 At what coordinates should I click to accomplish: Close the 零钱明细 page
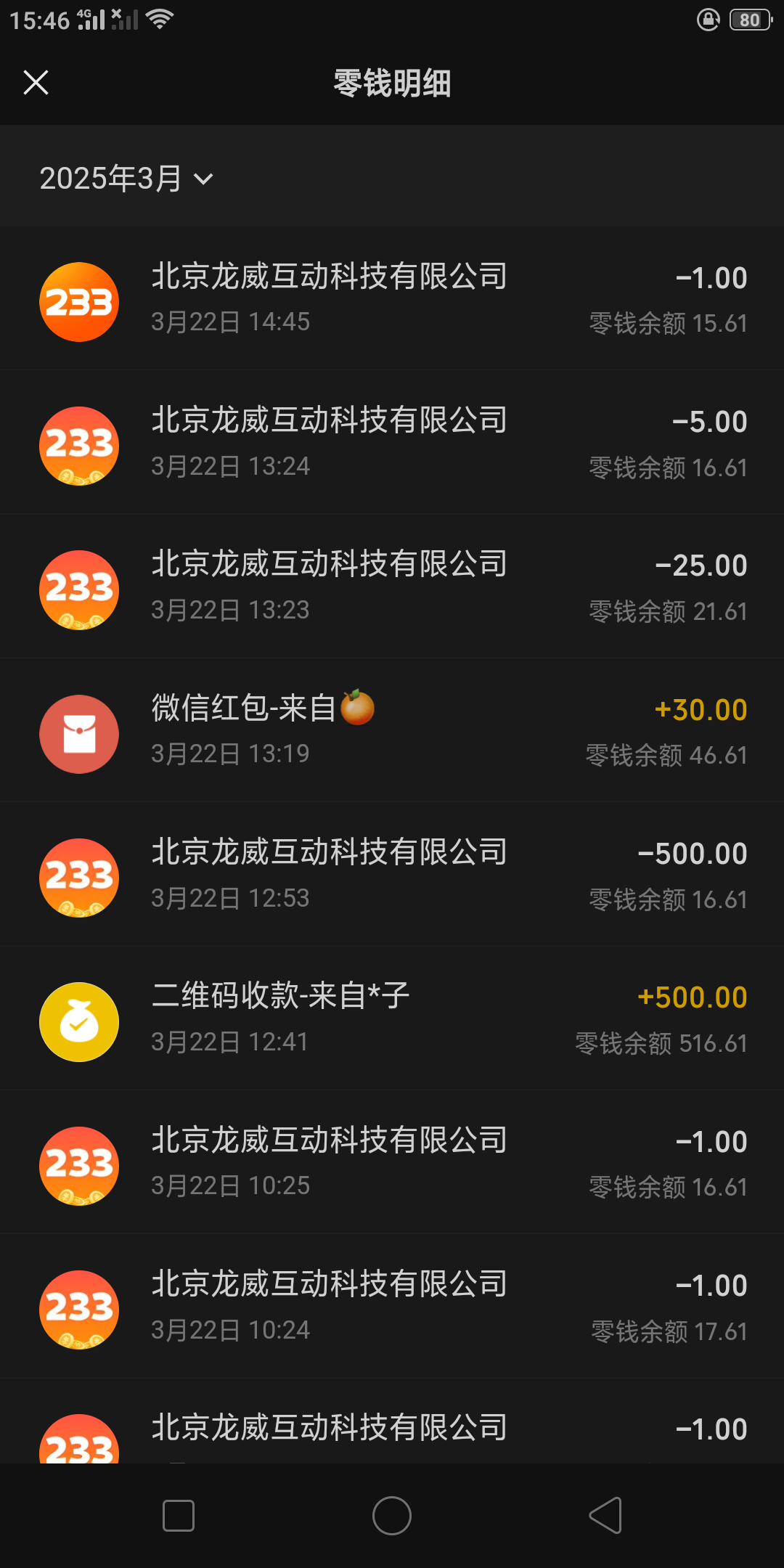36,83
